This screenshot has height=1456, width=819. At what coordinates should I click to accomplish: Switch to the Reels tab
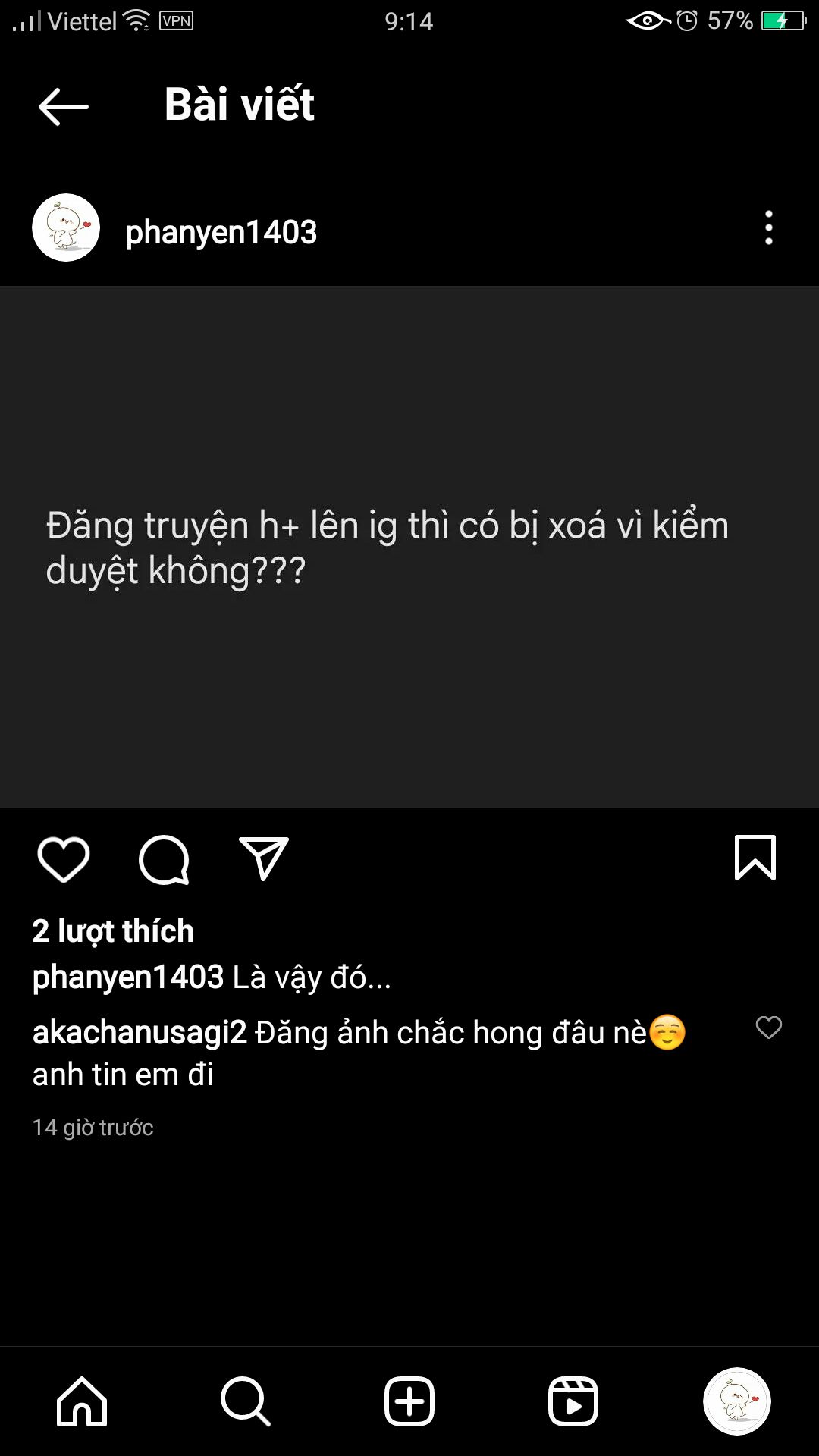click(573, 1401)
